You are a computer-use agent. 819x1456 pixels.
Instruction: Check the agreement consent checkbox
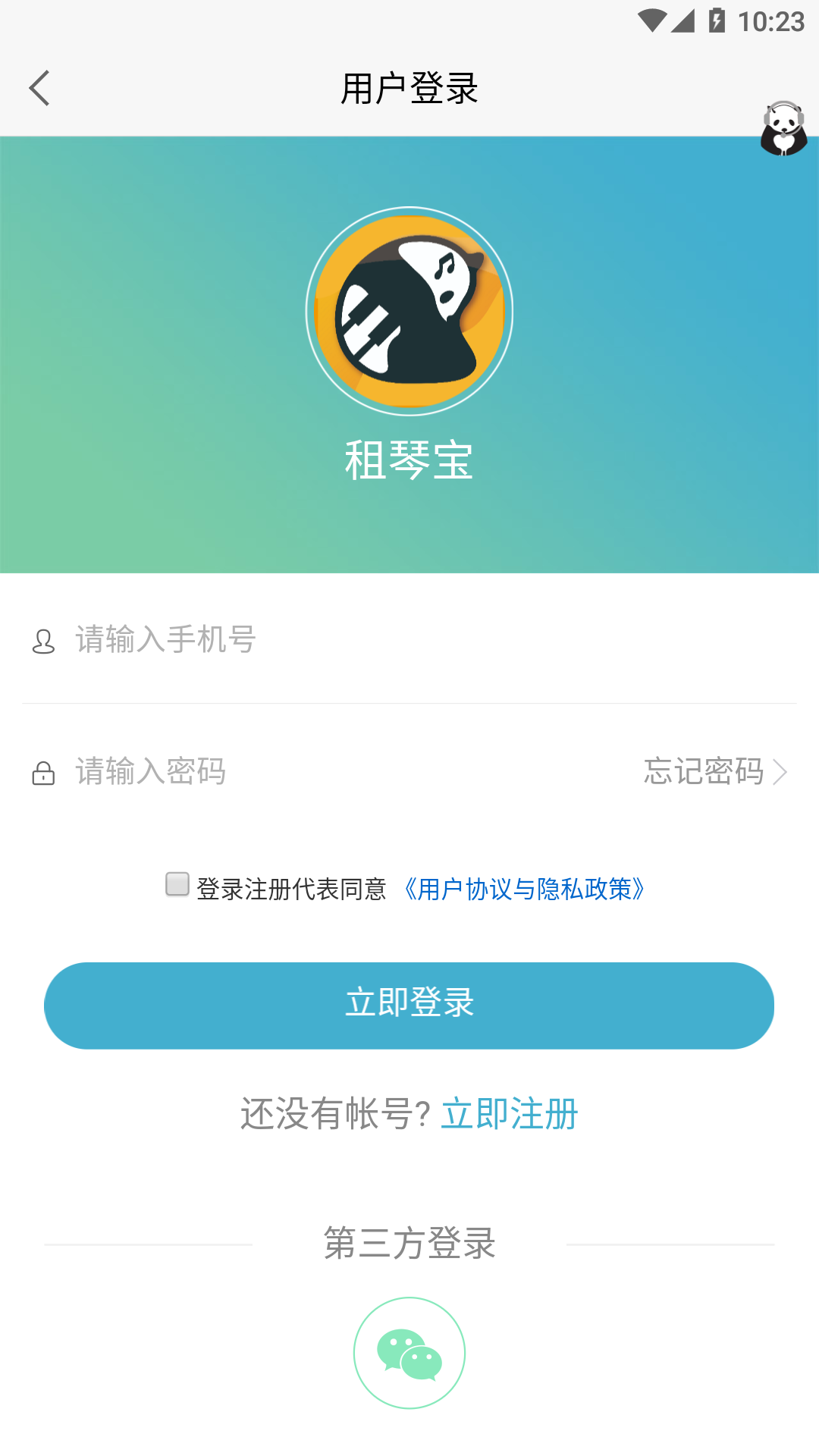(x=176, y=884)
